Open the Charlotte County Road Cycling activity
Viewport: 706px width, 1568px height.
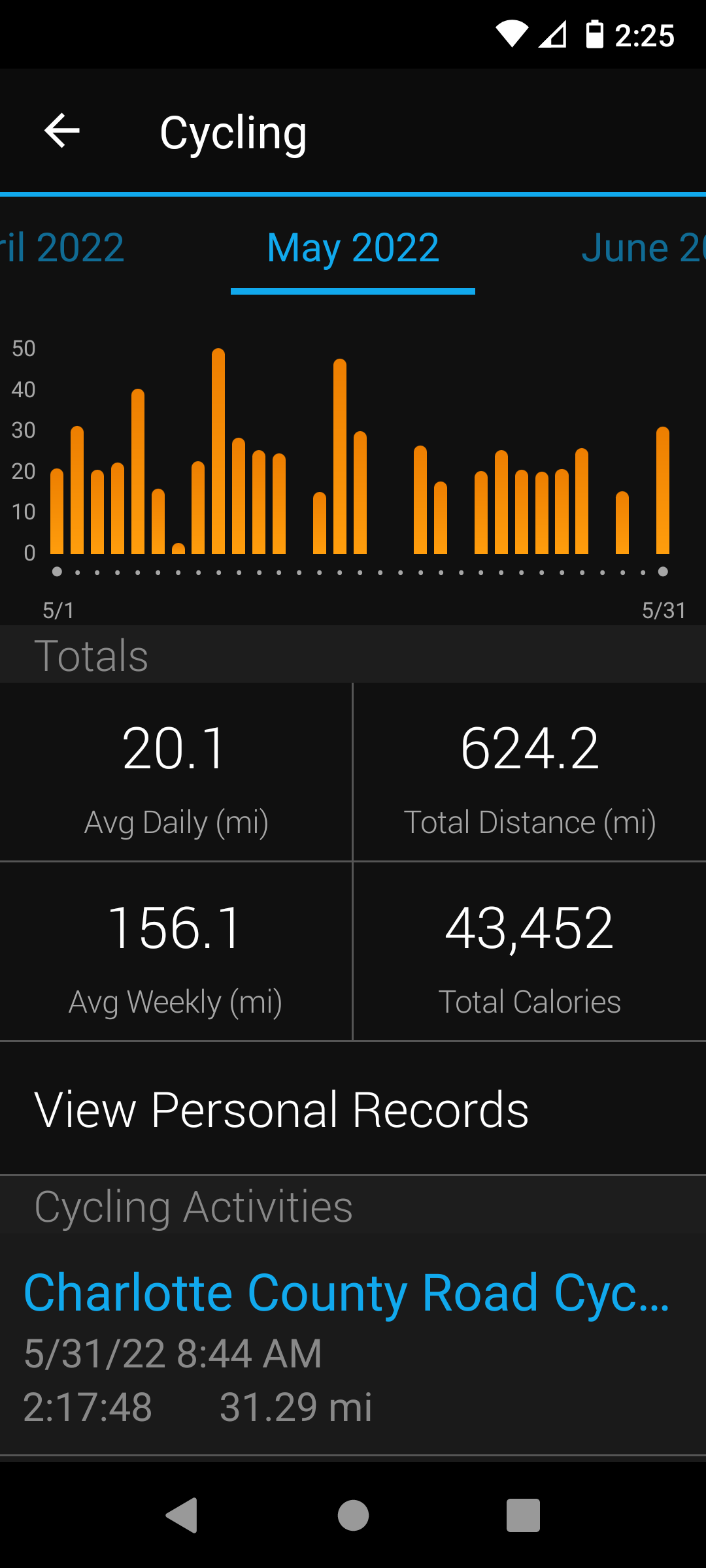[x=353, y=1348]
